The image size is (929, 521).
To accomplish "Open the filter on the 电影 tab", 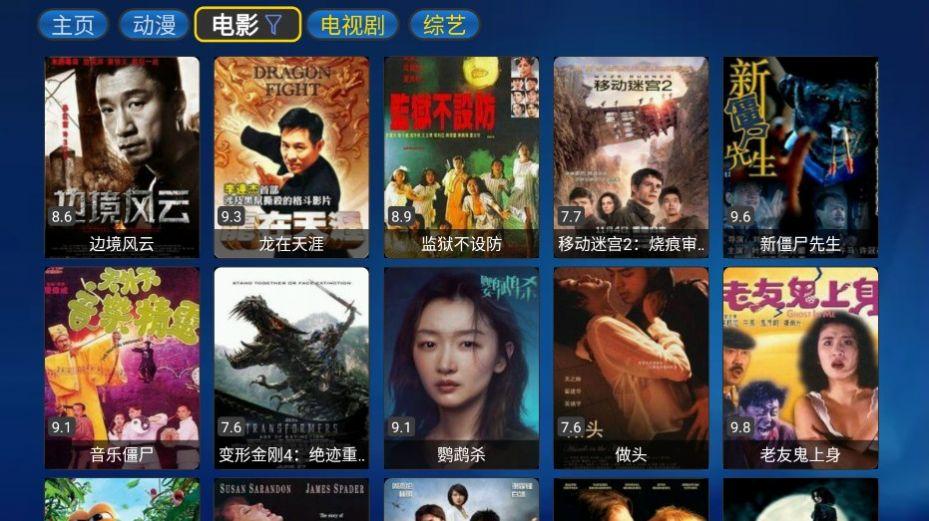I will pos(274,25).
